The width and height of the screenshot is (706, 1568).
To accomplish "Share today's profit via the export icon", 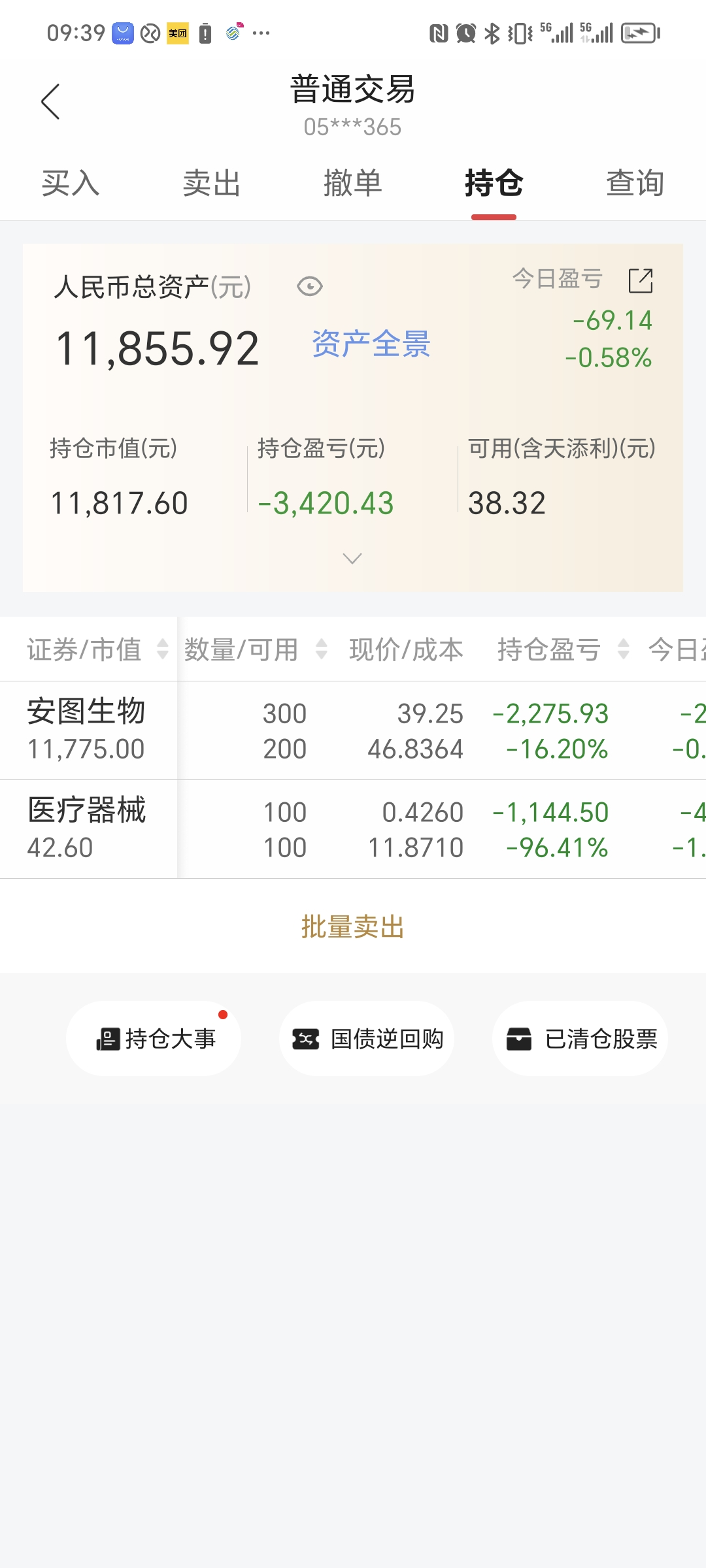I will click(641, 281).
